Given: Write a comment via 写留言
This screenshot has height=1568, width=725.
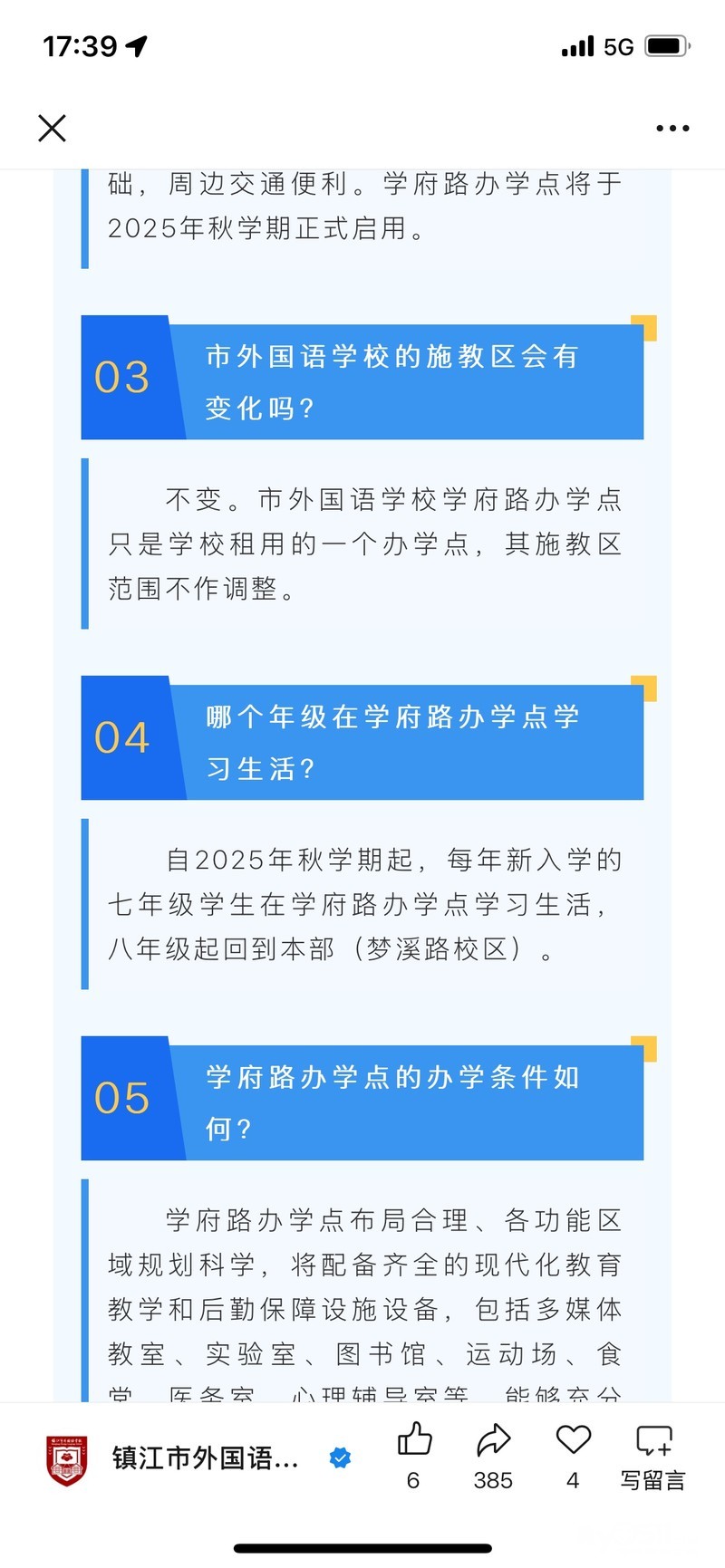Looking at the screenshot, I should click(653, 1454).
